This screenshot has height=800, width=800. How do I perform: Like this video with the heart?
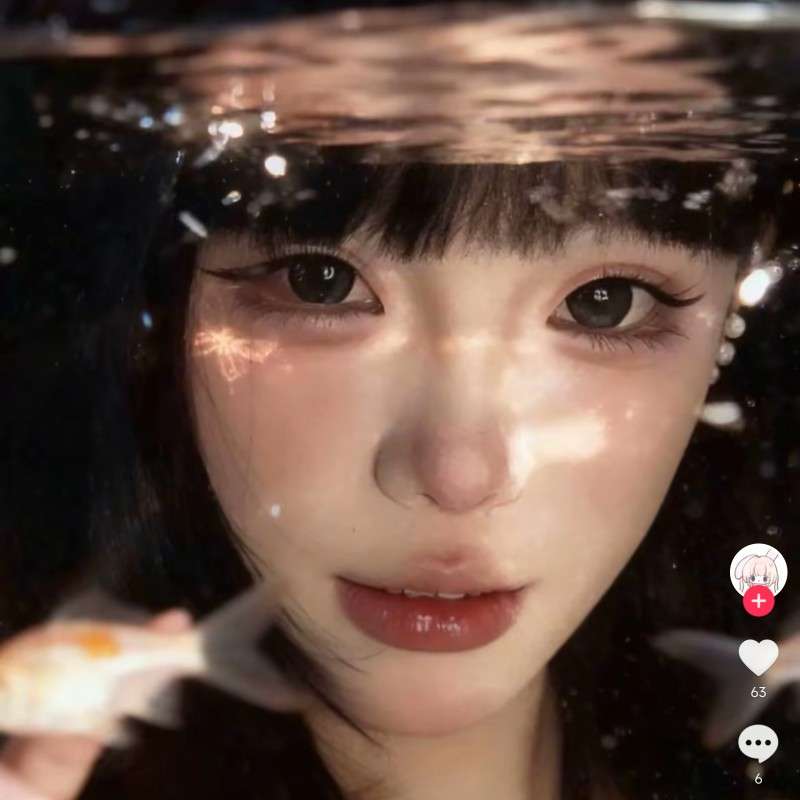coord(758,657)
